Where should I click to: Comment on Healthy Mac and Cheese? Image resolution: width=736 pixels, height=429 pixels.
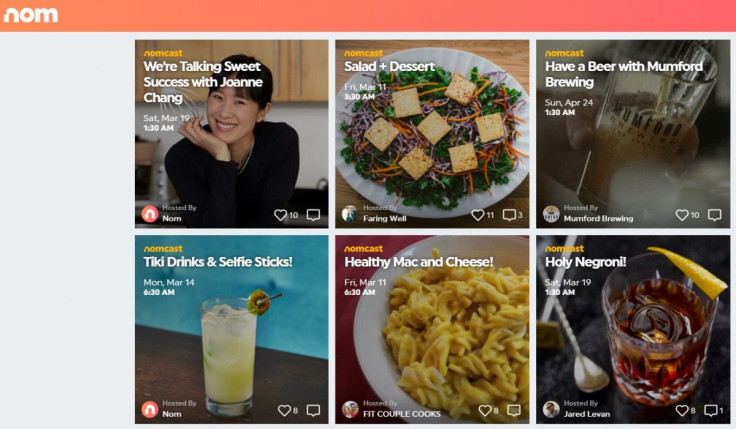pyautogui.click(x=514, y=410)
